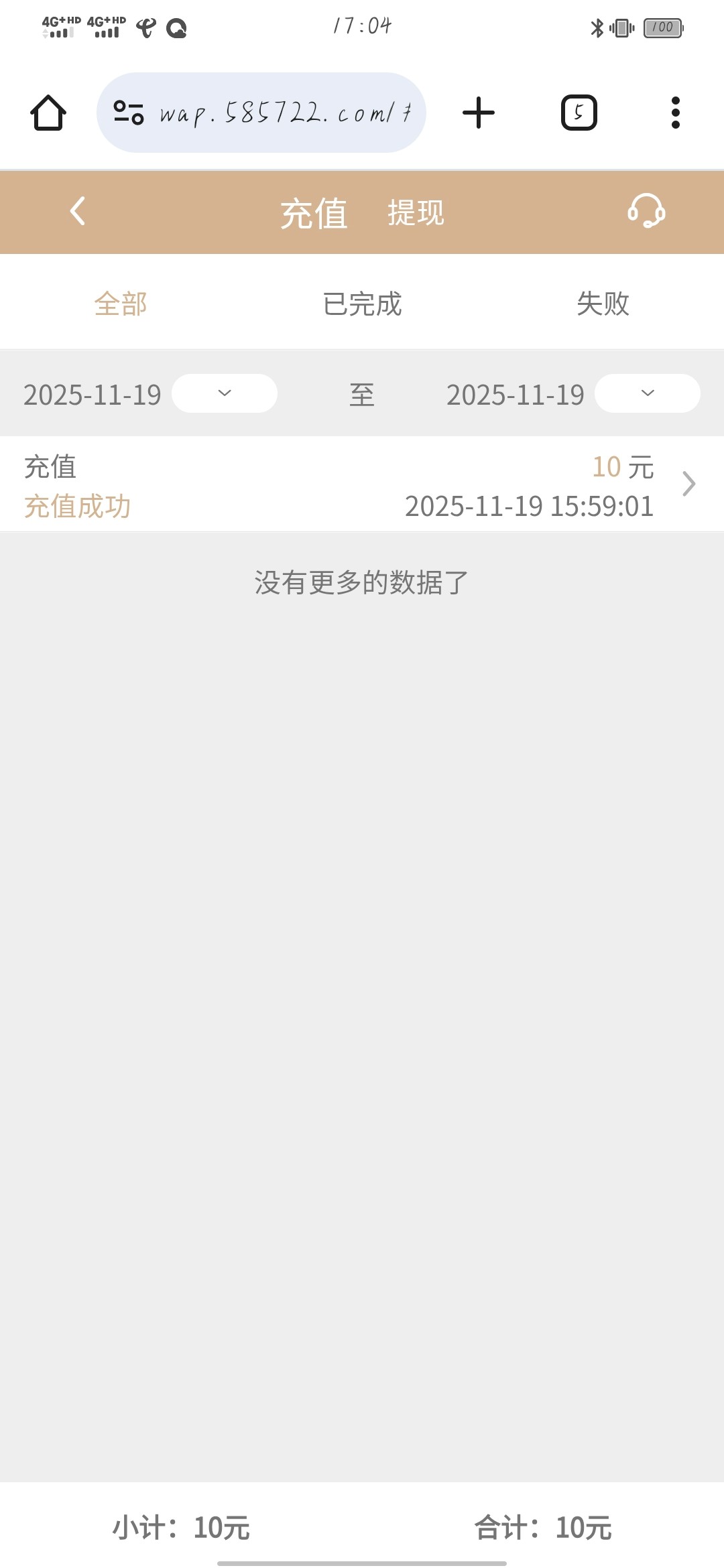
Task: Open the end date dropdown
Action: [647, 393]
